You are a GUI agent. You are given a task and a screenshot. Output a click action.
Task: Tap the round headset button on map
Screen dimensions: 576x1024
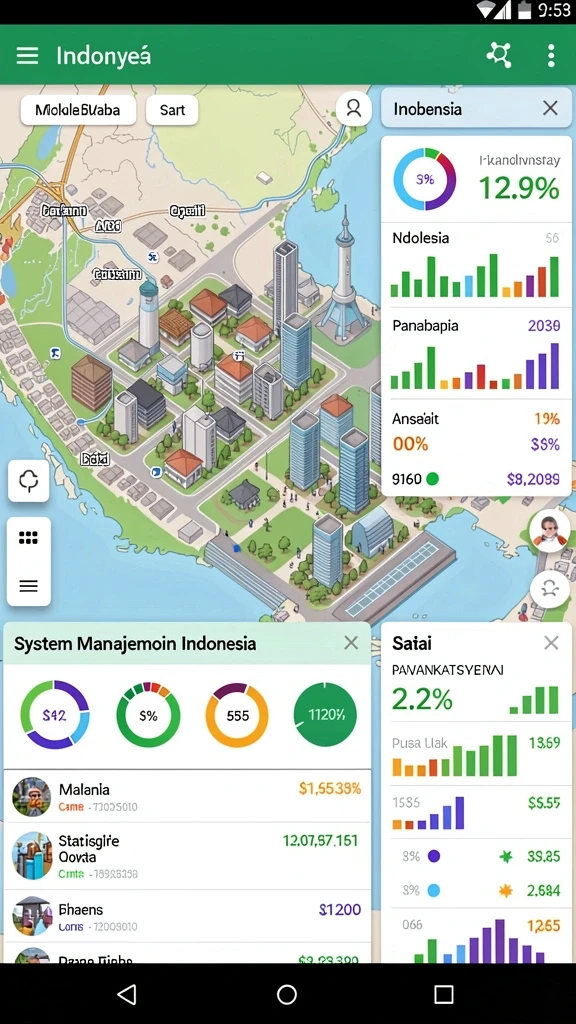point(550,589)
